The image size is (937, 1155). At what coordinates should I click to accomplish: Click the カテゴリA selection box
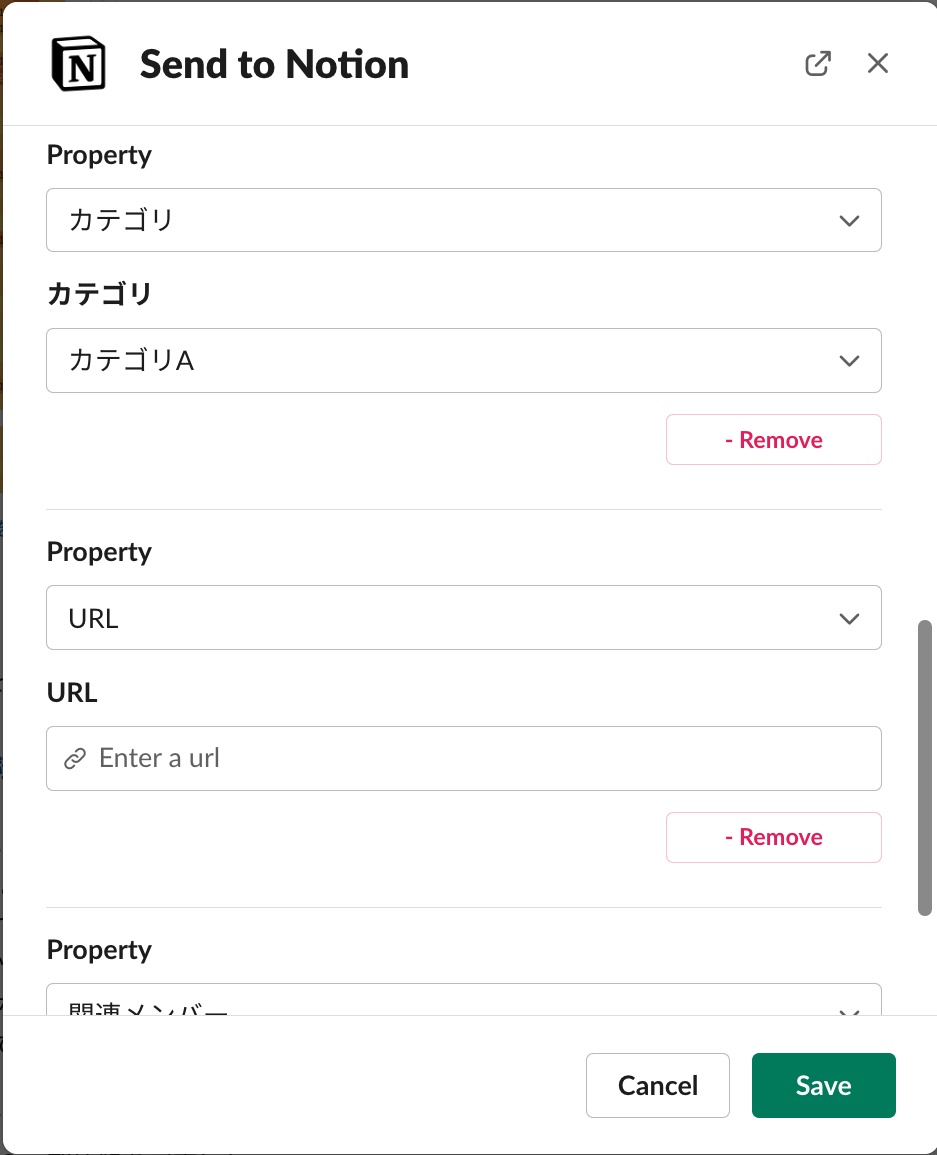pyautogui.click(x=464, y=361)
